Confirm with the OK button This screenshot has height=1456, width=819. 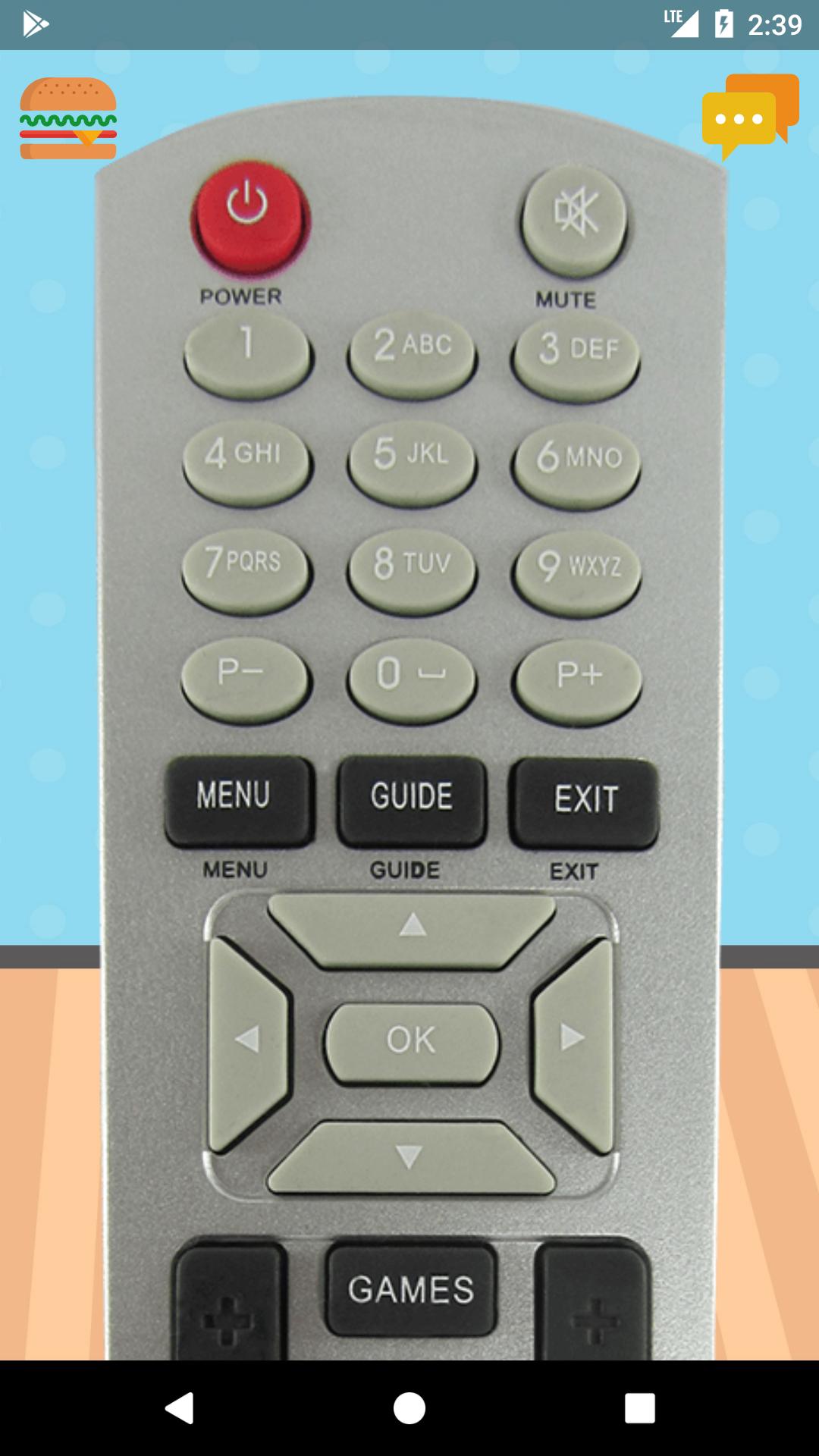click(x=412, y=1043)
